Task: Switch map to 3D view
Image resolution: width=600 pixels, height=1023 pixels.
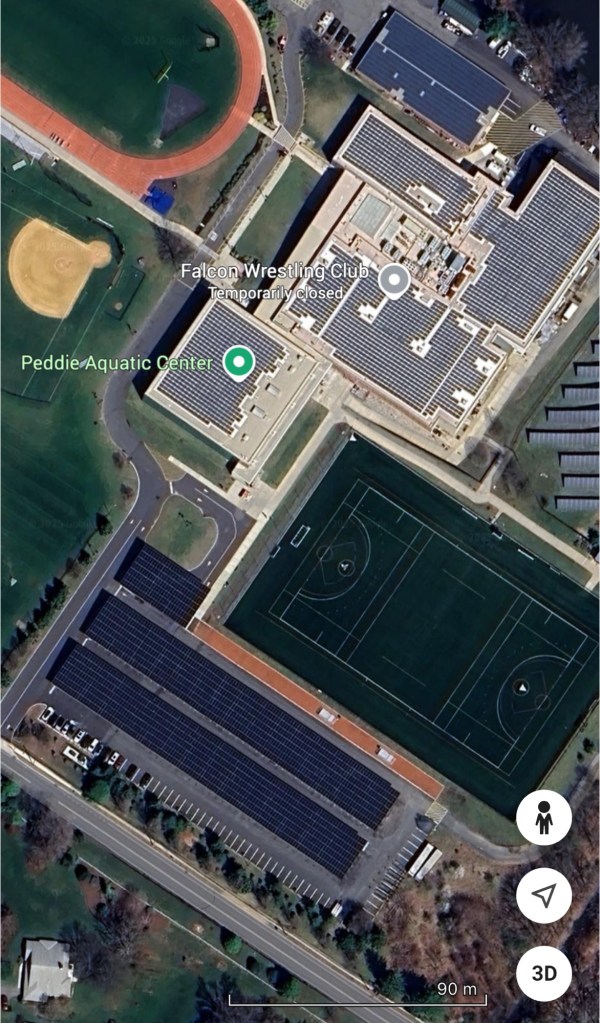Action: click(x=543, y=973)
